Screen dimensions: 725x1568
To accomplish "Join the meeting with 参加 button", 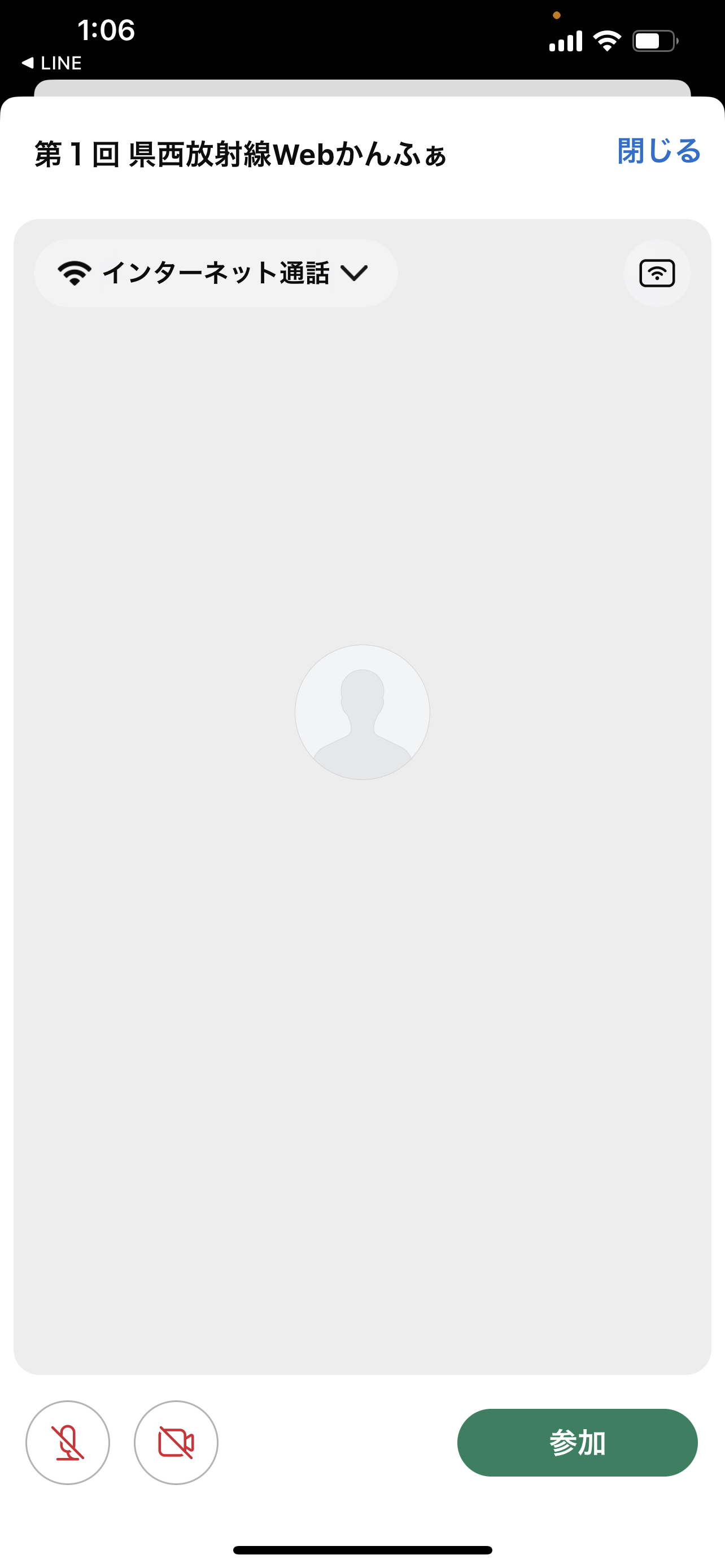I will click(576, 1442).
